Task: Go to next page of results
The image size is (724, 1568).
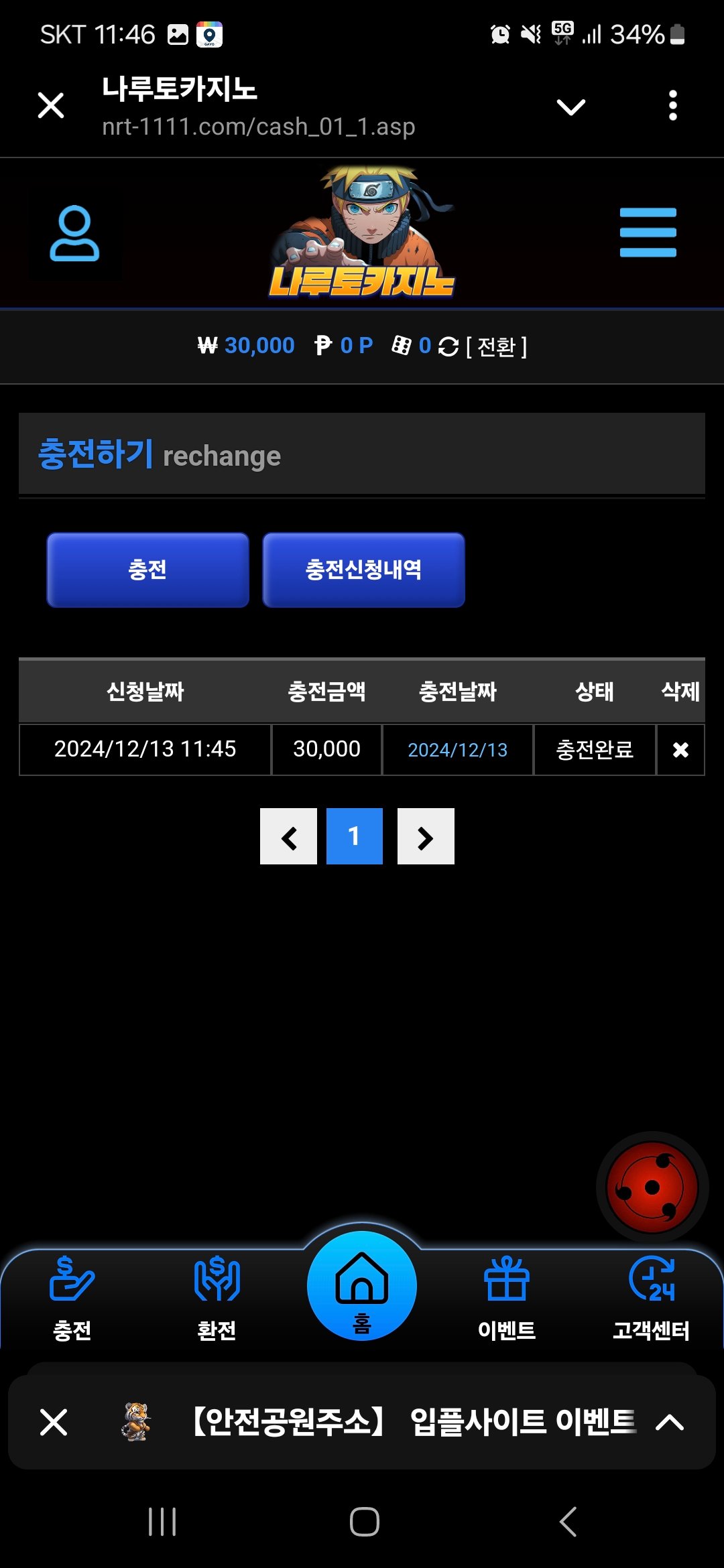Action: (426, 837)
